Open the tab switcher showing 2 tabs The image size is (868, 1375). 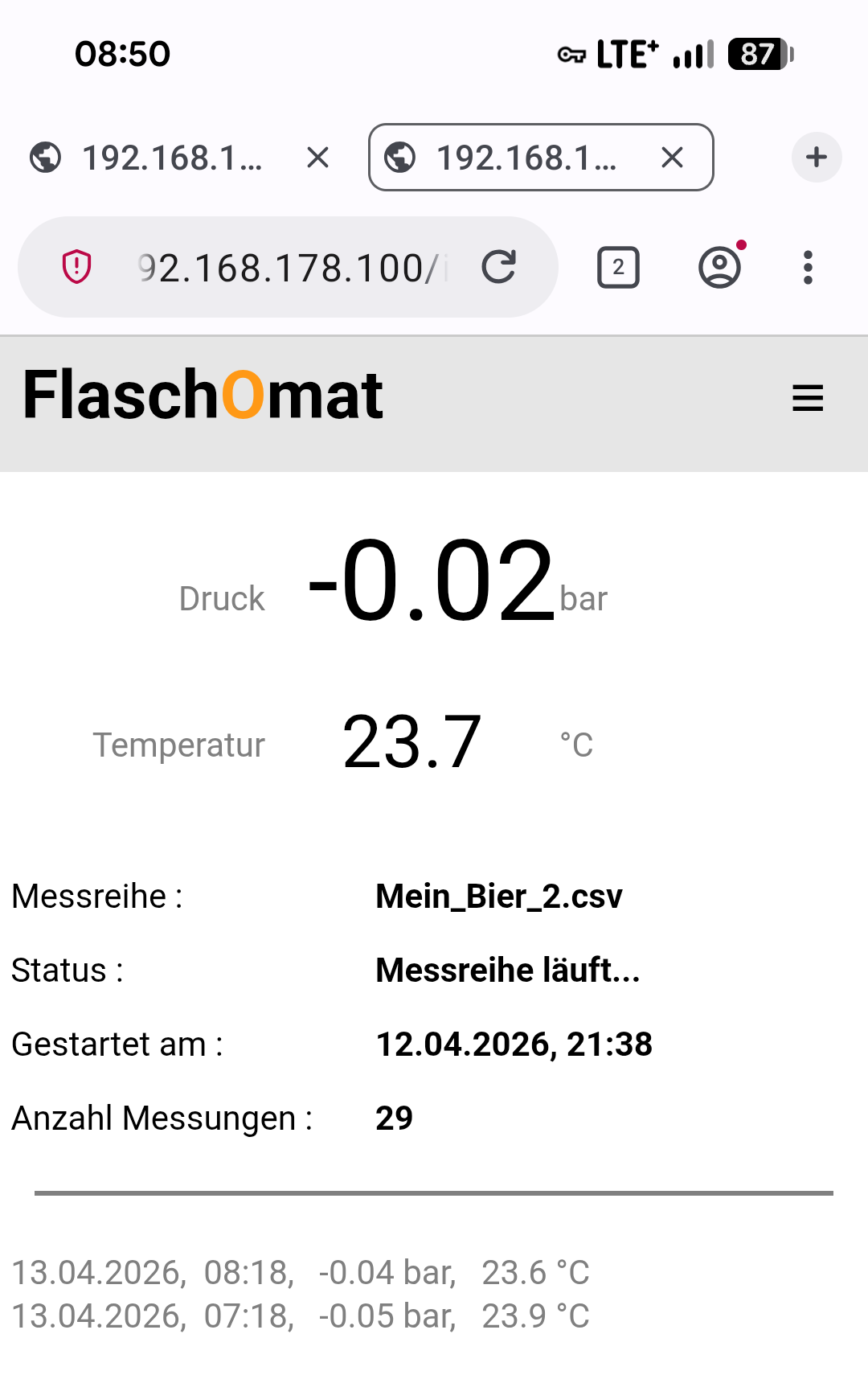coord(618,267)
